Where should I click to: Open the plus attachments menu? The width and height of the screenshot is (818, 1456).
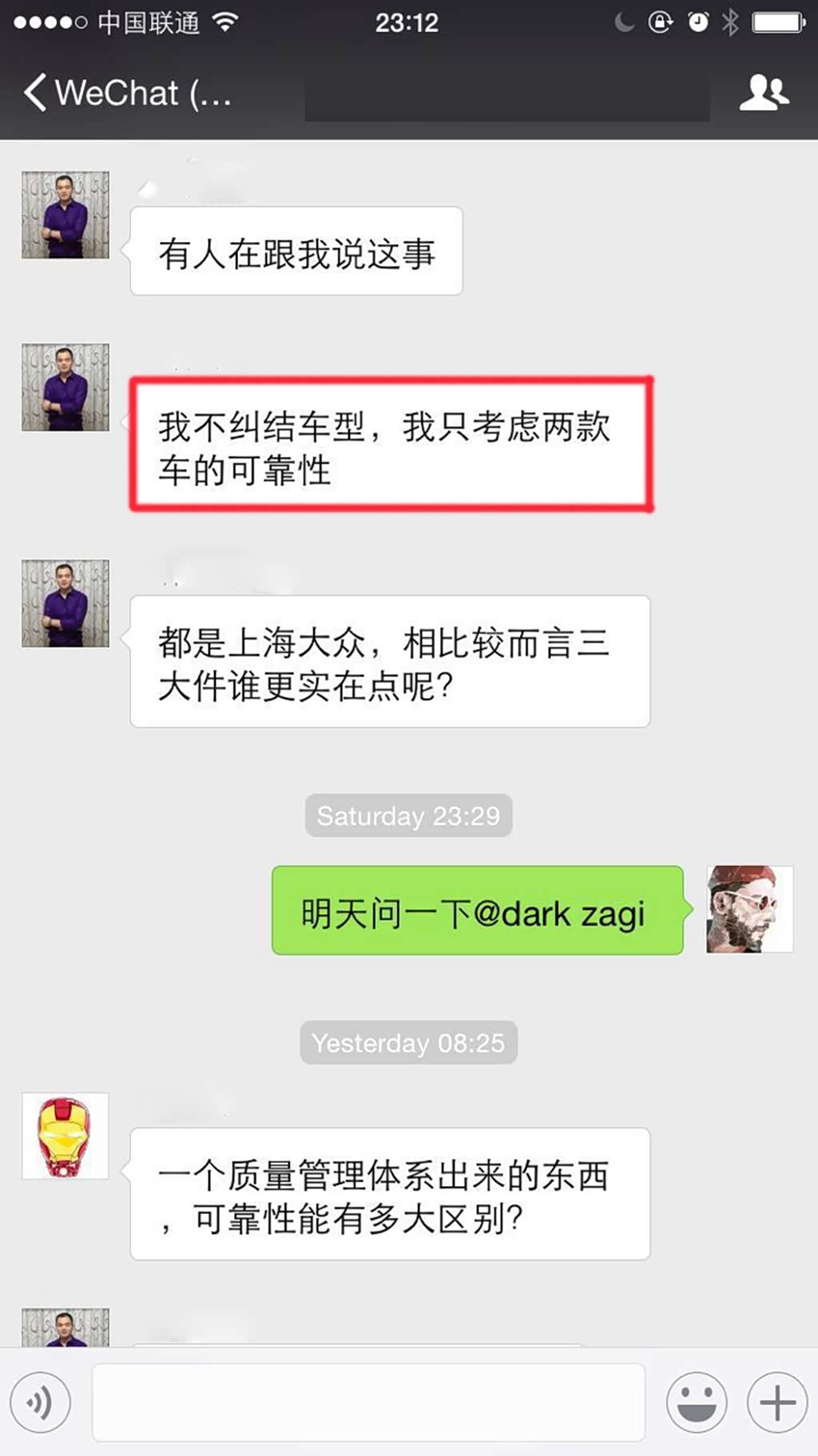coord(776,1402)
